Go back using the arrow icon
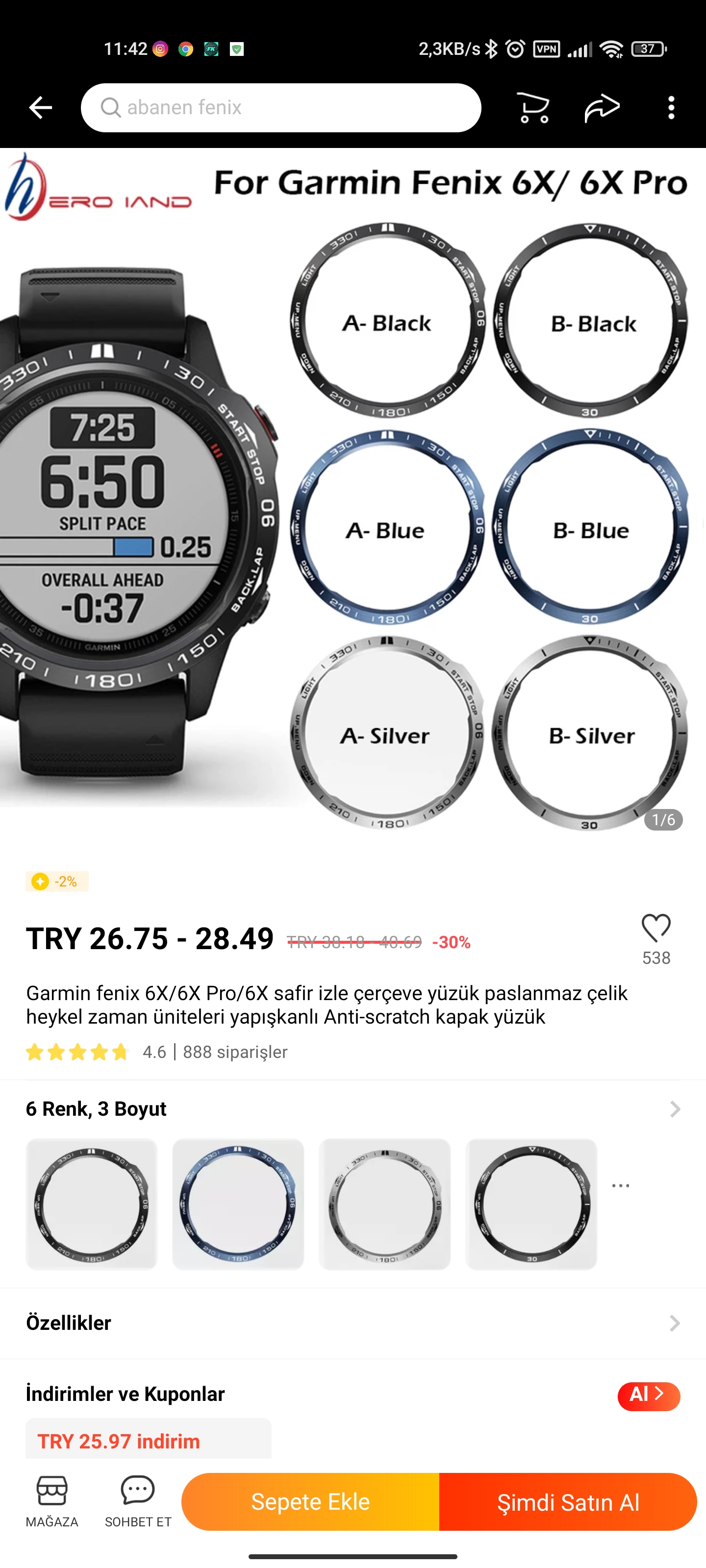 tap(40, 108)
